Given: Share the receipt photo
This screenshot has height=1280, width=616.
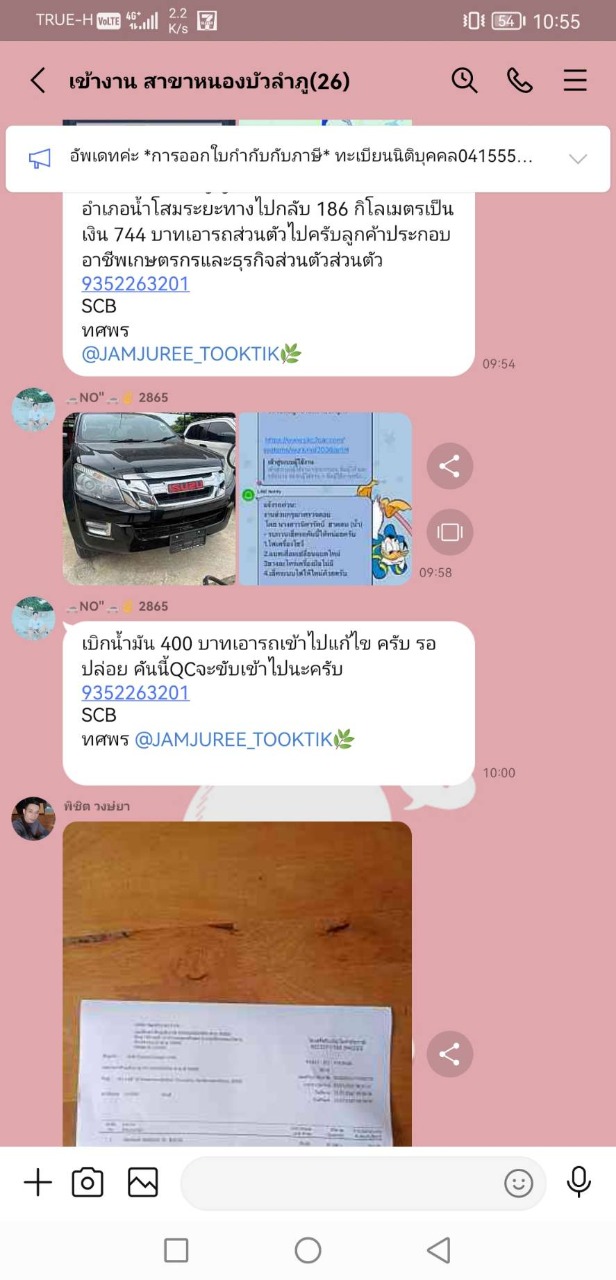Looking at the screenshot, I should point(450,1054).
